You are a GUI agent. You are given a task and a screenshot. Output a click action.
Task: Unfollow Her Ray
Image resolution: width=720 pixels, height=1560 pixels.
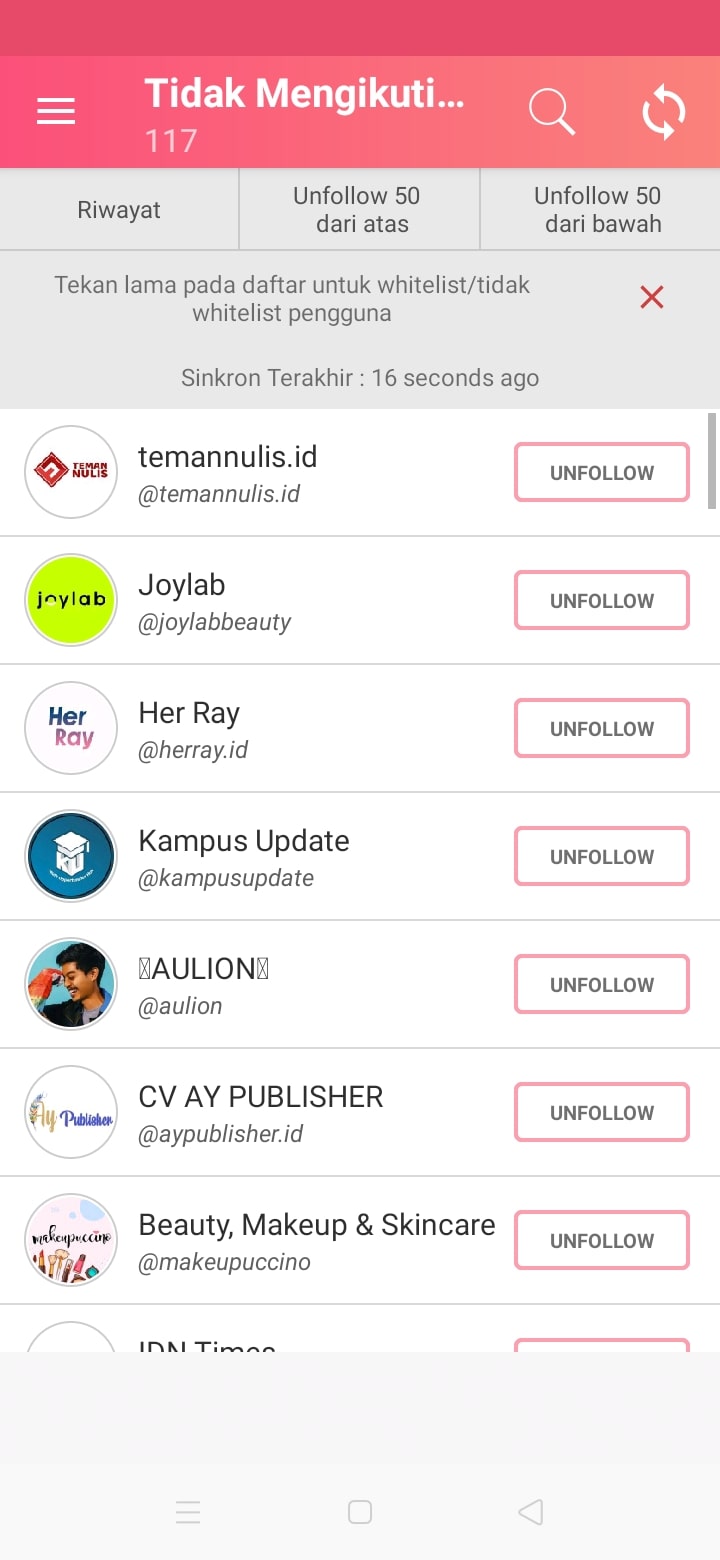pyautogui.click(x=601, y=728)
